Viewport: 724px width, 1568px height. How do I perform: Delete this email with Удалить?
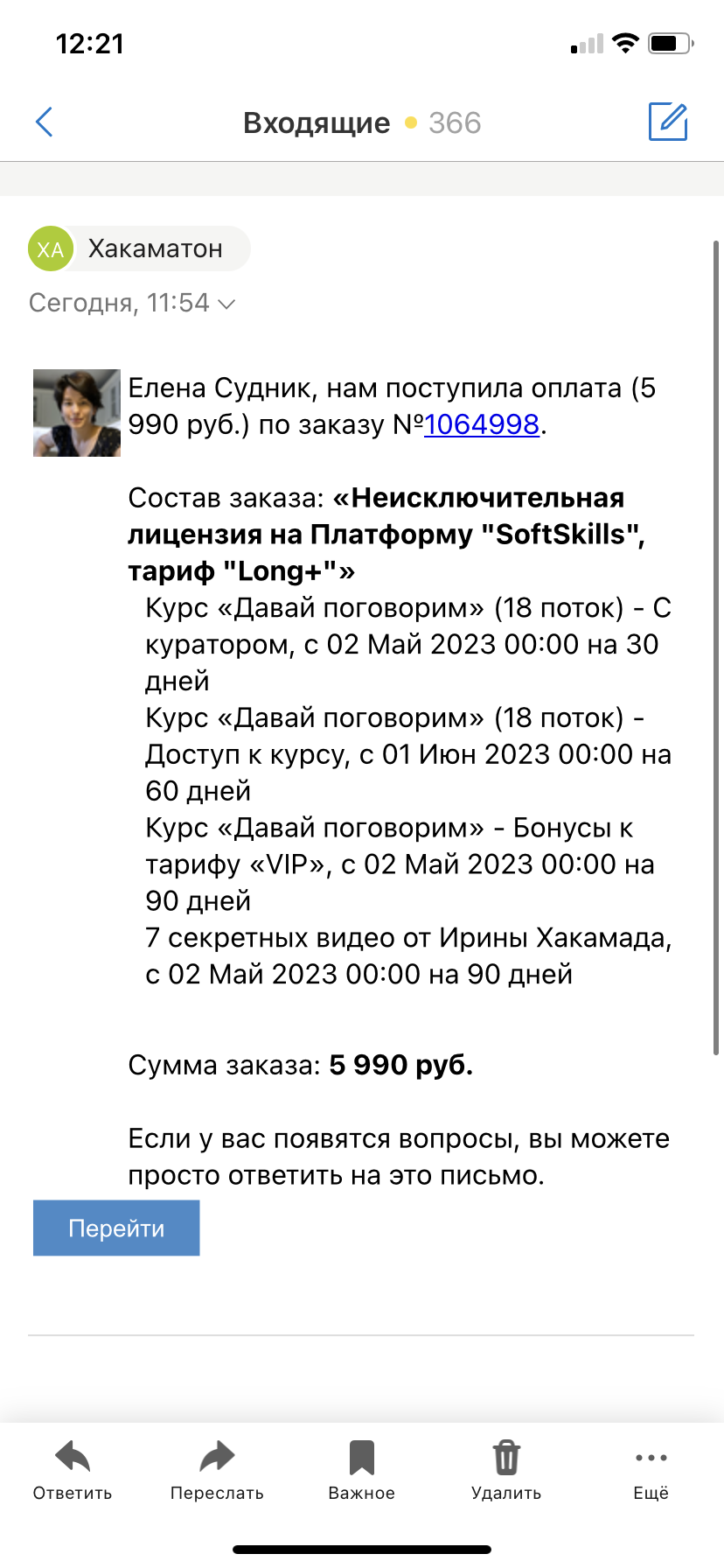click(506, 1469)
